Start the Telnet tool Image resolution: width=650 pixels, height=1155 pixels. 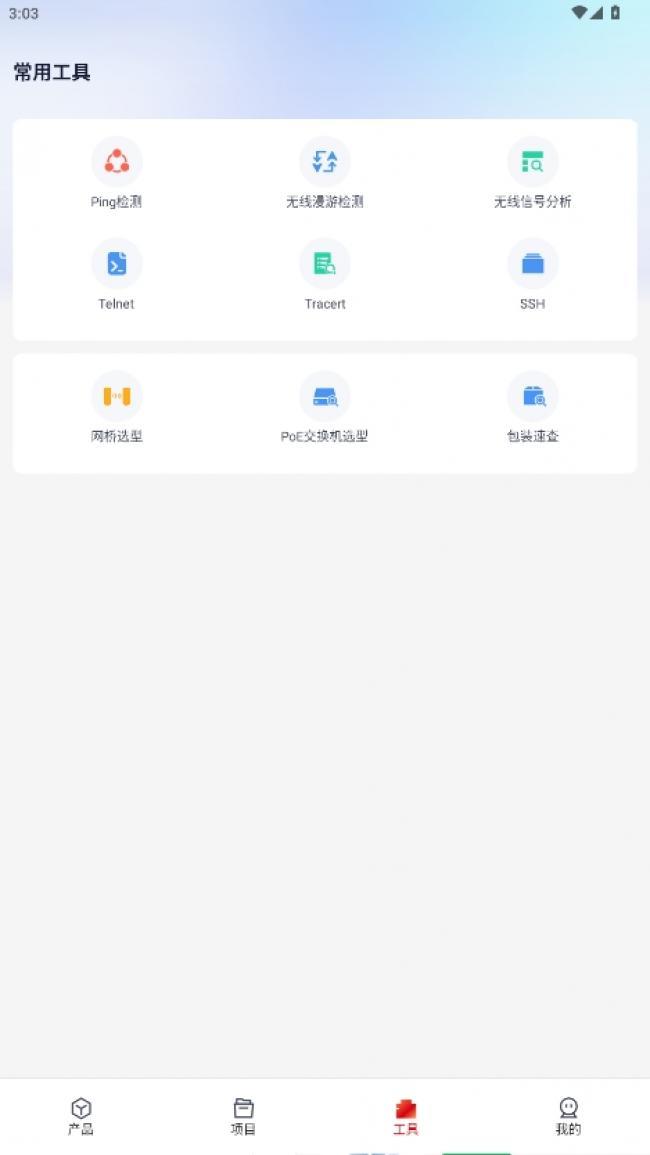[x=116, y=275]
